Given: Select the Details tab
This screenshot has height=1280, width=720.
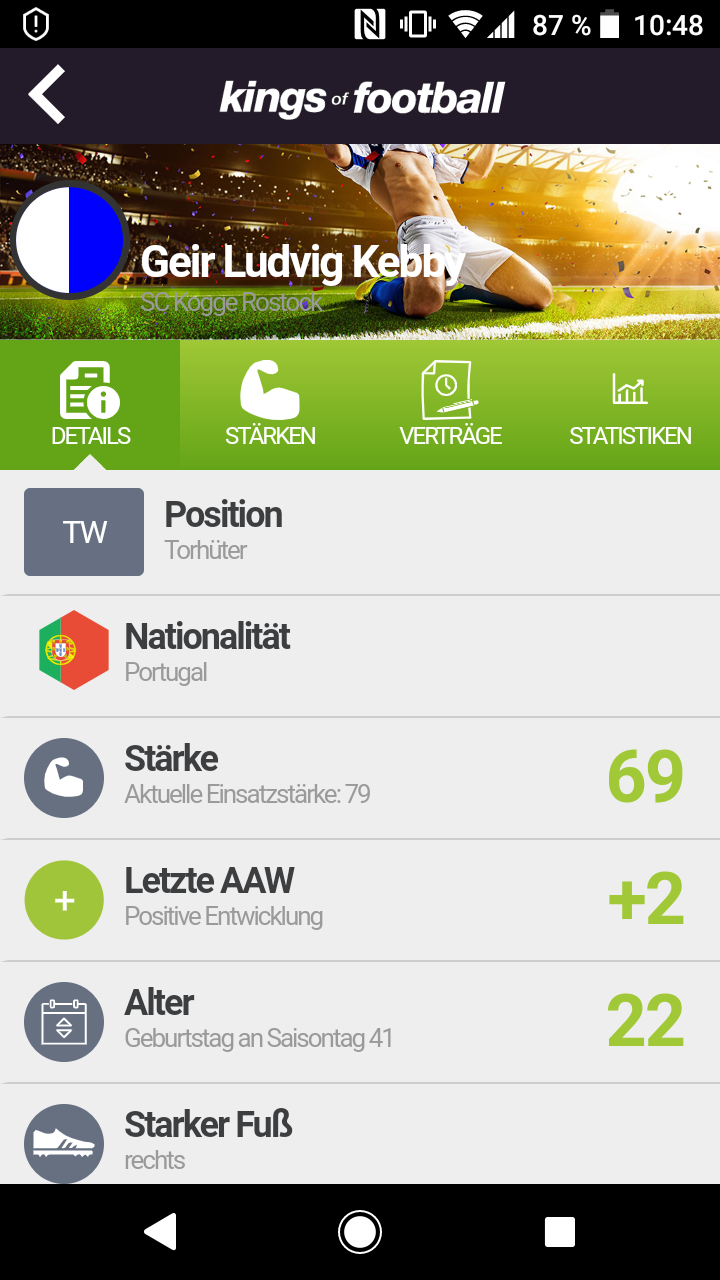Looking at the screenshot, I should 90,405.
